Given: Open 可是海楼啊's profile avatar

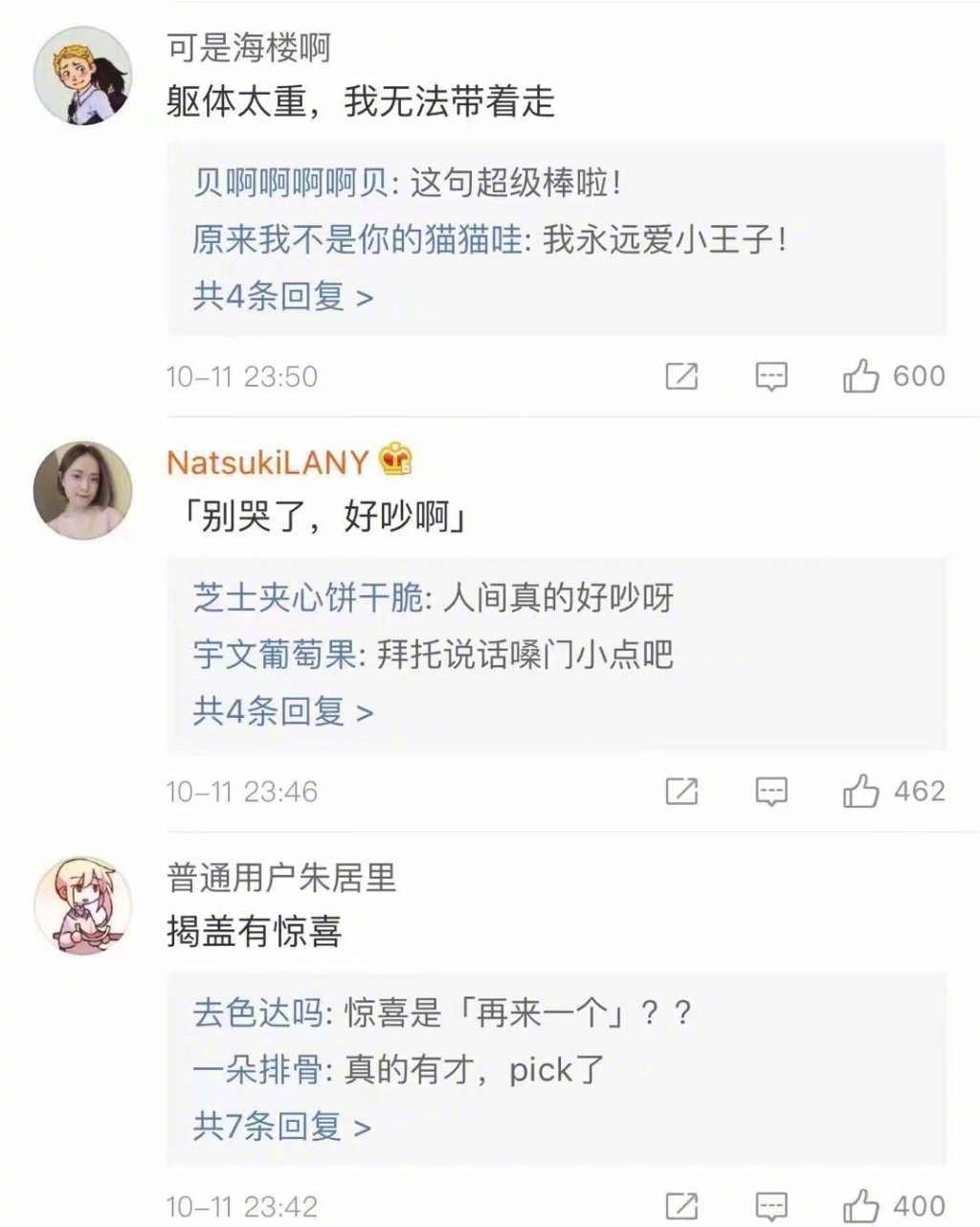Looking at the screenshot, I should (x=82, y=76).
